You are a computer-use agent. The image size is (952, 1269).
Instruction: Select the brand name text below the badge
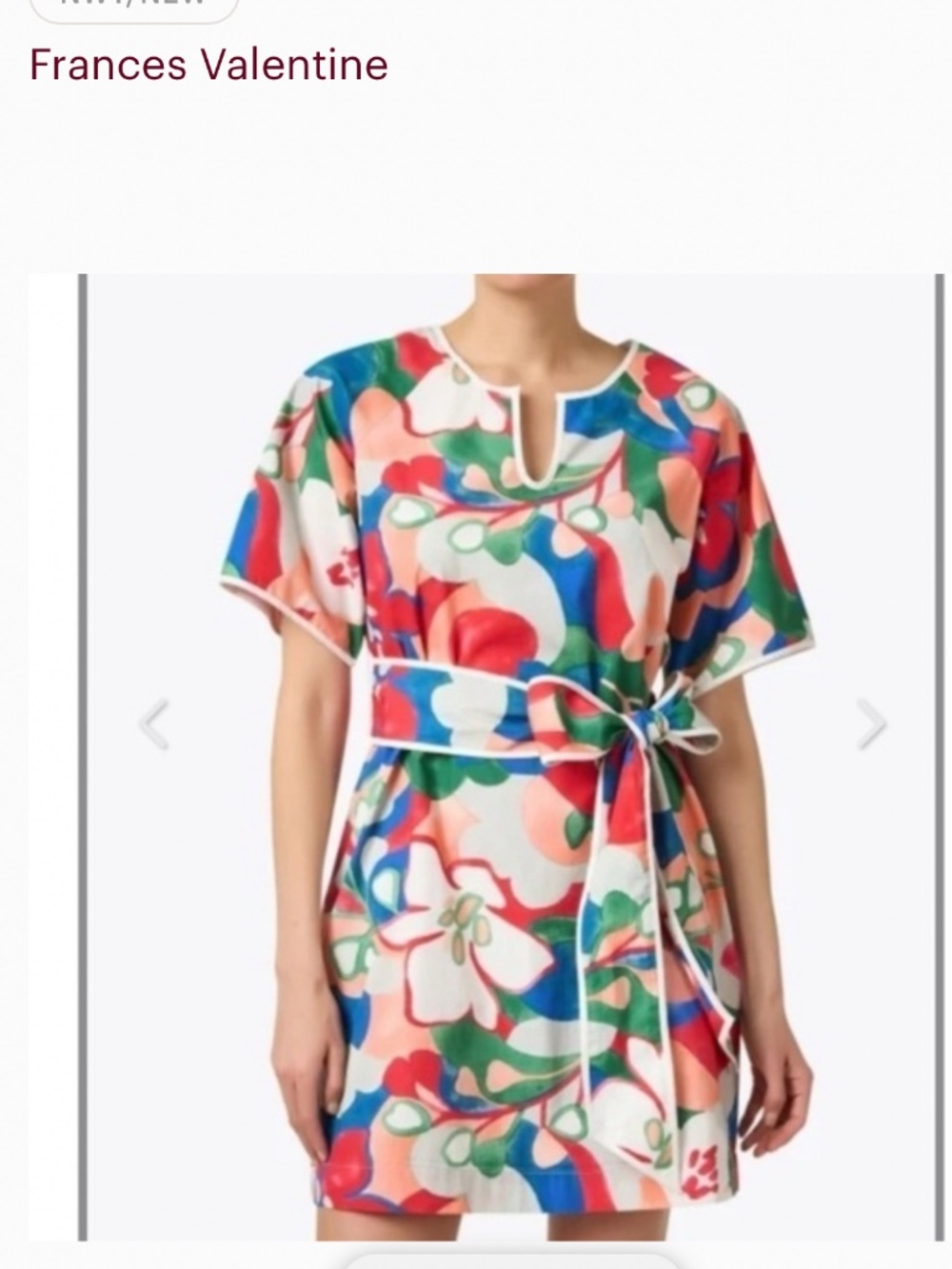tap(208, 67)
